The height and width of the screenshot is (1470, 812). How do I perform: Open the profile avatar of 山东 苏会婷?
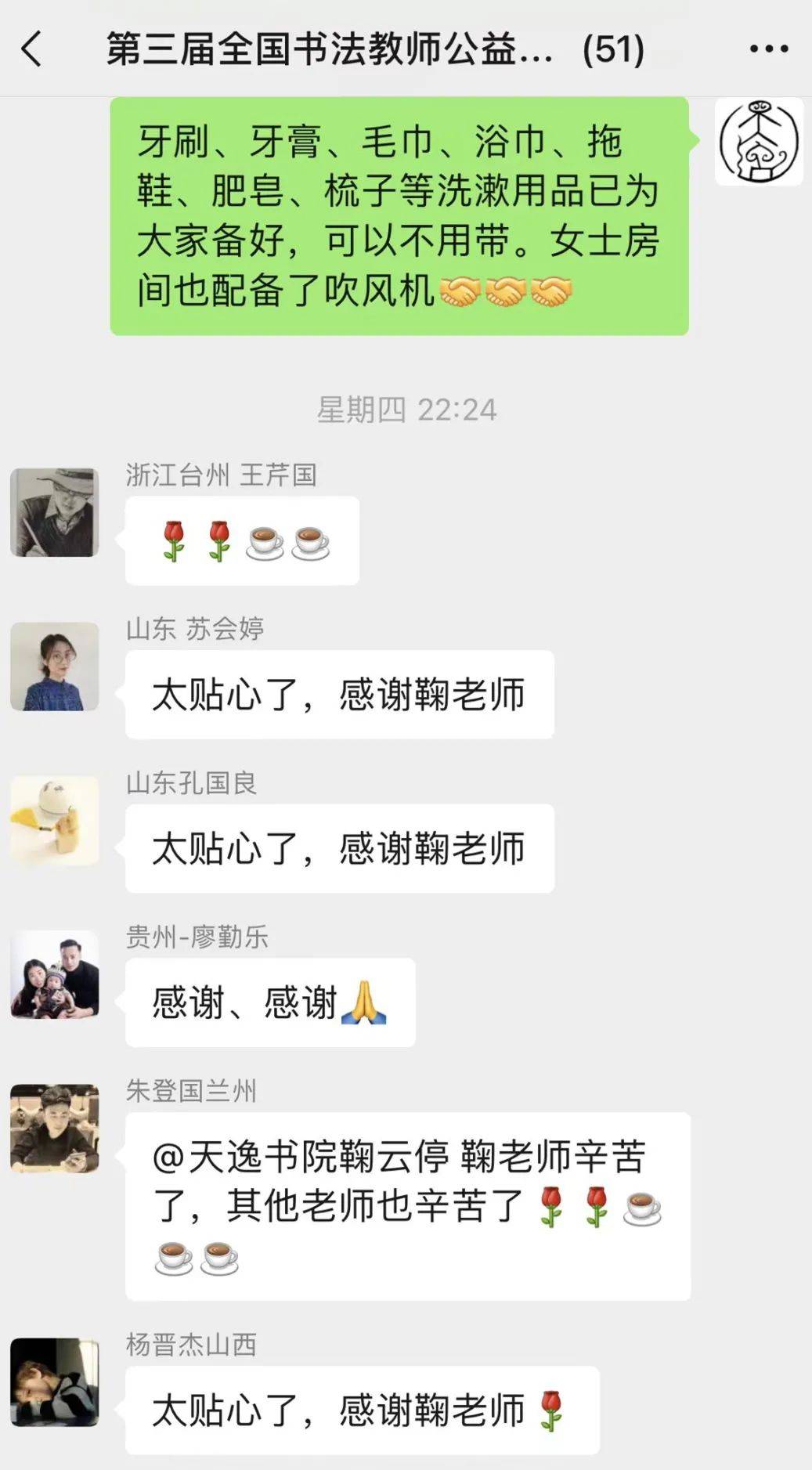pyautogui.click(x=54, y=666)
